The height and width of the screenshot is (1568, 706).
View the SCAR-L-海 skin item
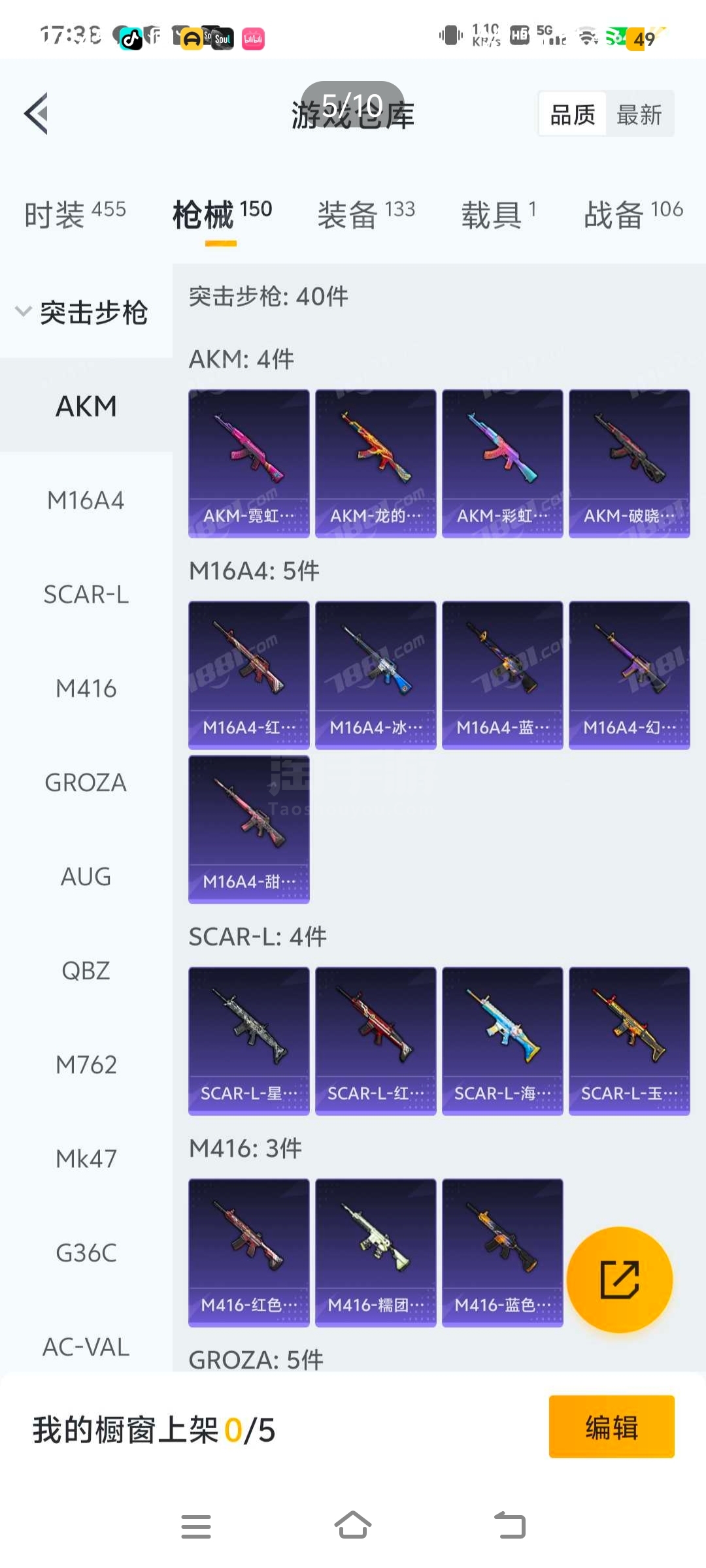tap(503, 1041)
